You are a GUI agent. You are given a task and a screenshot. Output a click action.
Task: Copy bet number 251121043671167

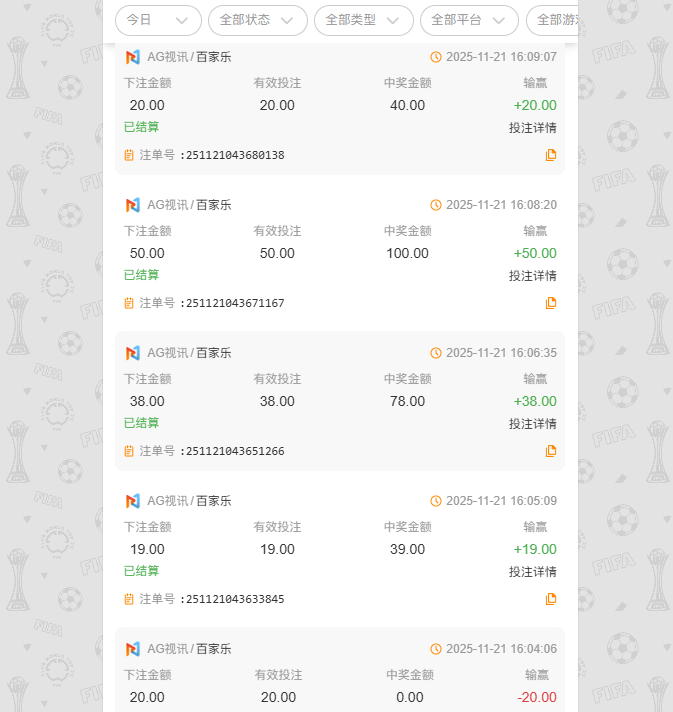(550, 303)
